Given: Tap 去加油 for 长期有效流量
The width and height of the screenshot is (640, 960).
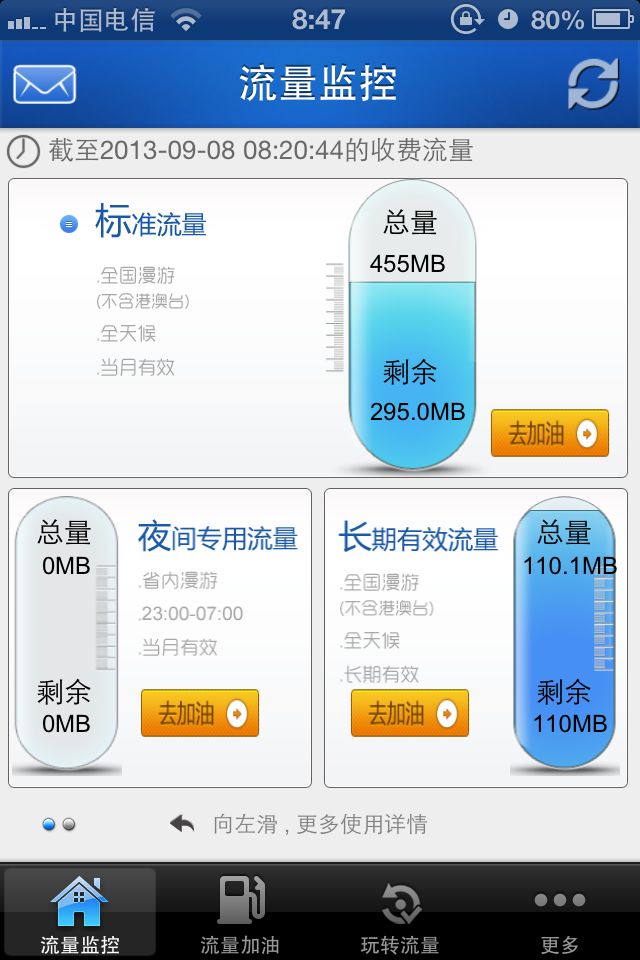Looking at the screenshot, I should coord(410,713).
